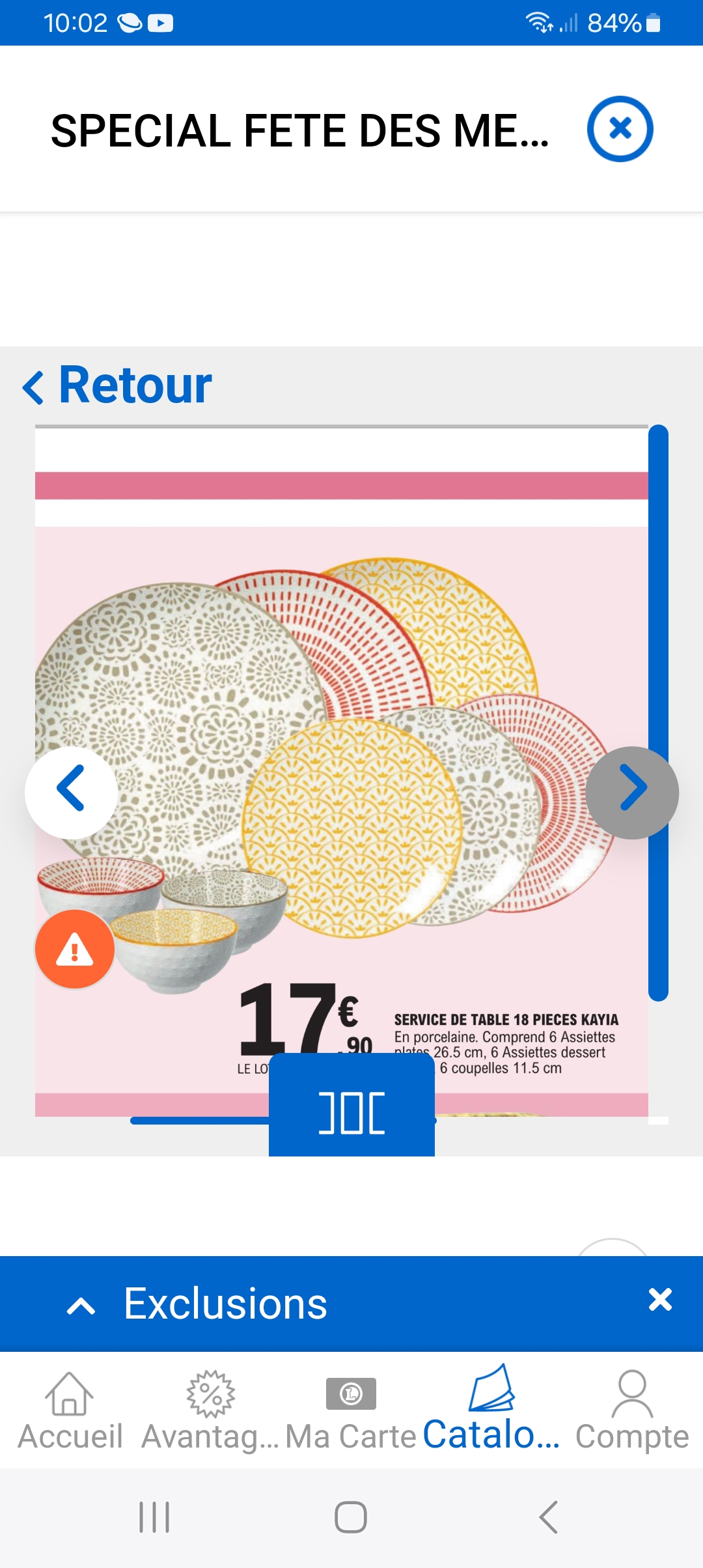The width and height of the screenshot is (703, 1568).
Task: Open the orange warning alert icon
Action: tap(75, 949)
